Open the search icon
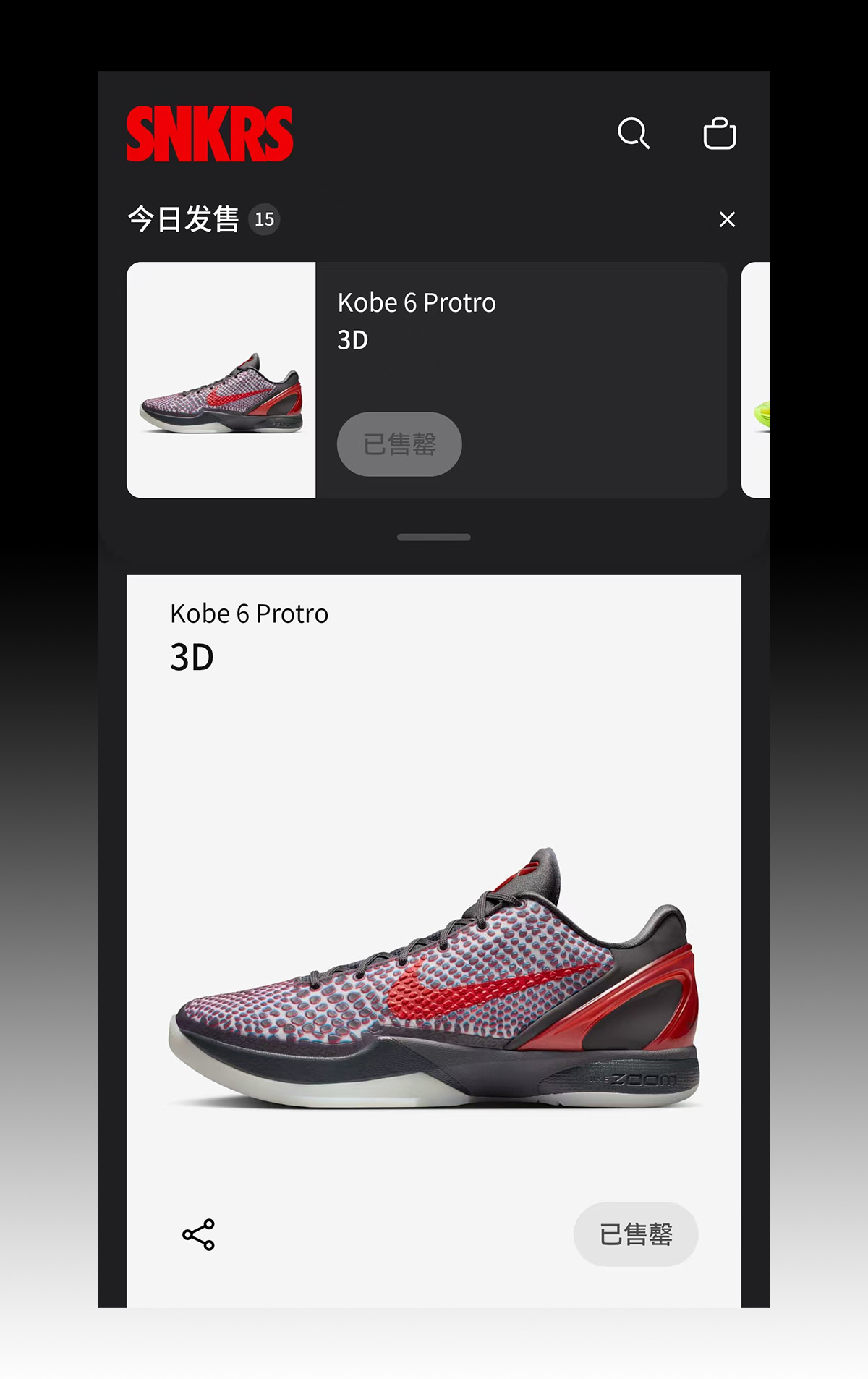 (634, 134)
